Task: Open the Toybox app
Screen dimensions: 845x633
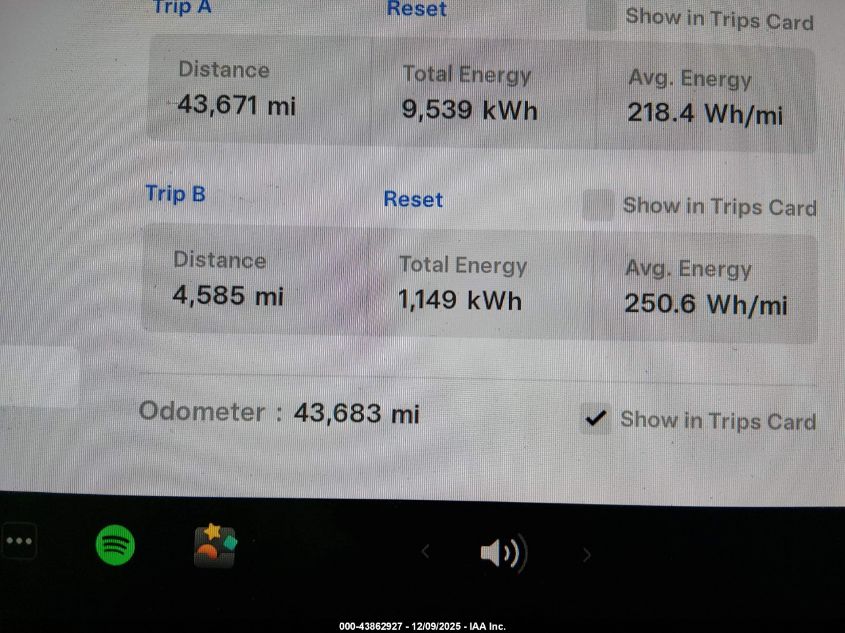Action: pos(215,546)
